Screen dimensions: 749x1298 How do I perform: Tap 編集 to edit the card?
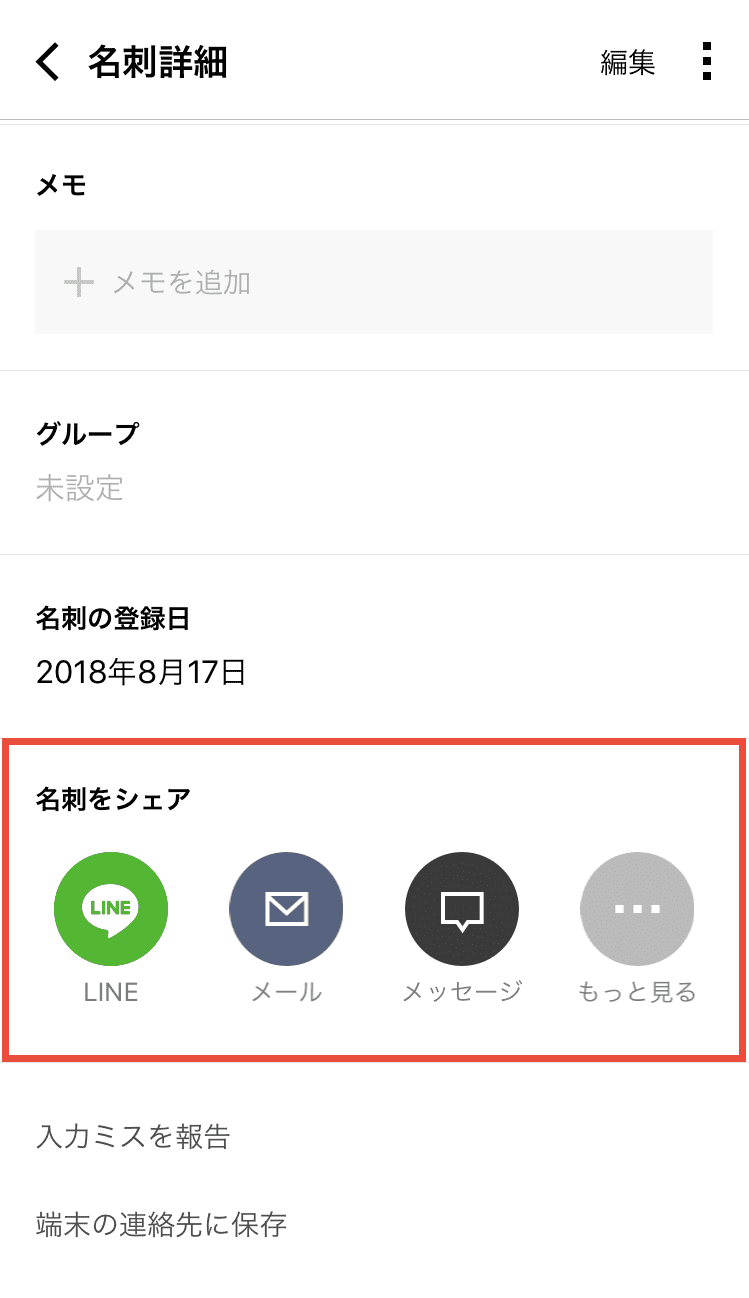(627, 63)
